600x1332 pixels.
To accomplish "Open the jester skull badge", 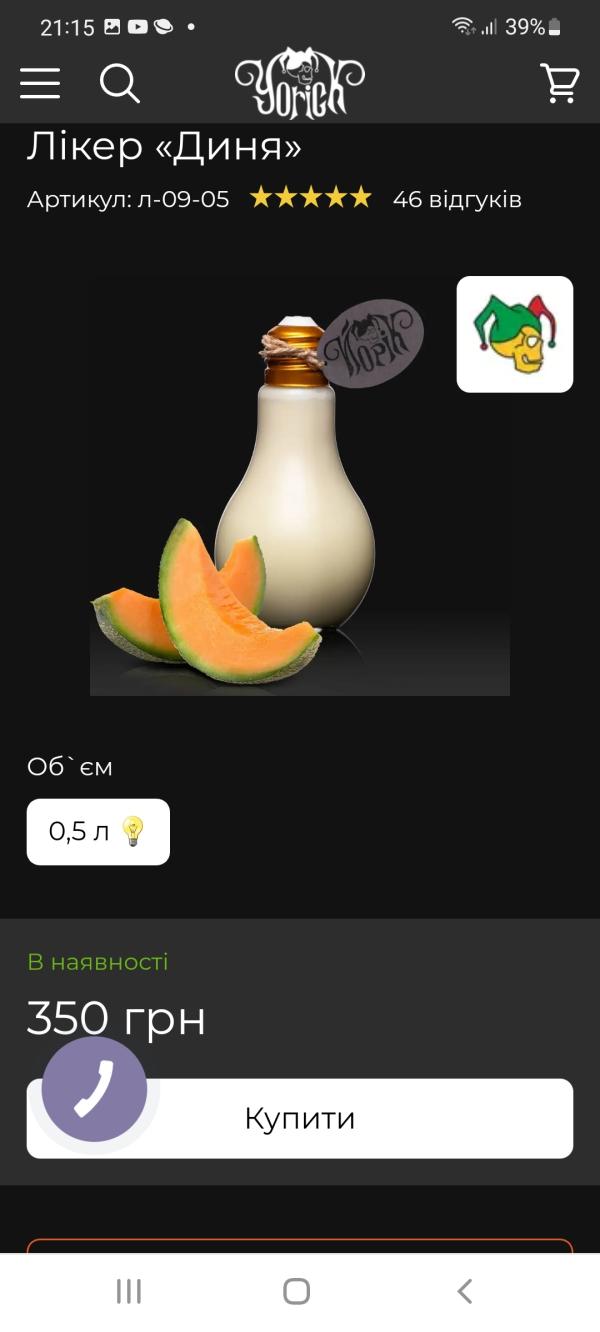I will 515,334.
